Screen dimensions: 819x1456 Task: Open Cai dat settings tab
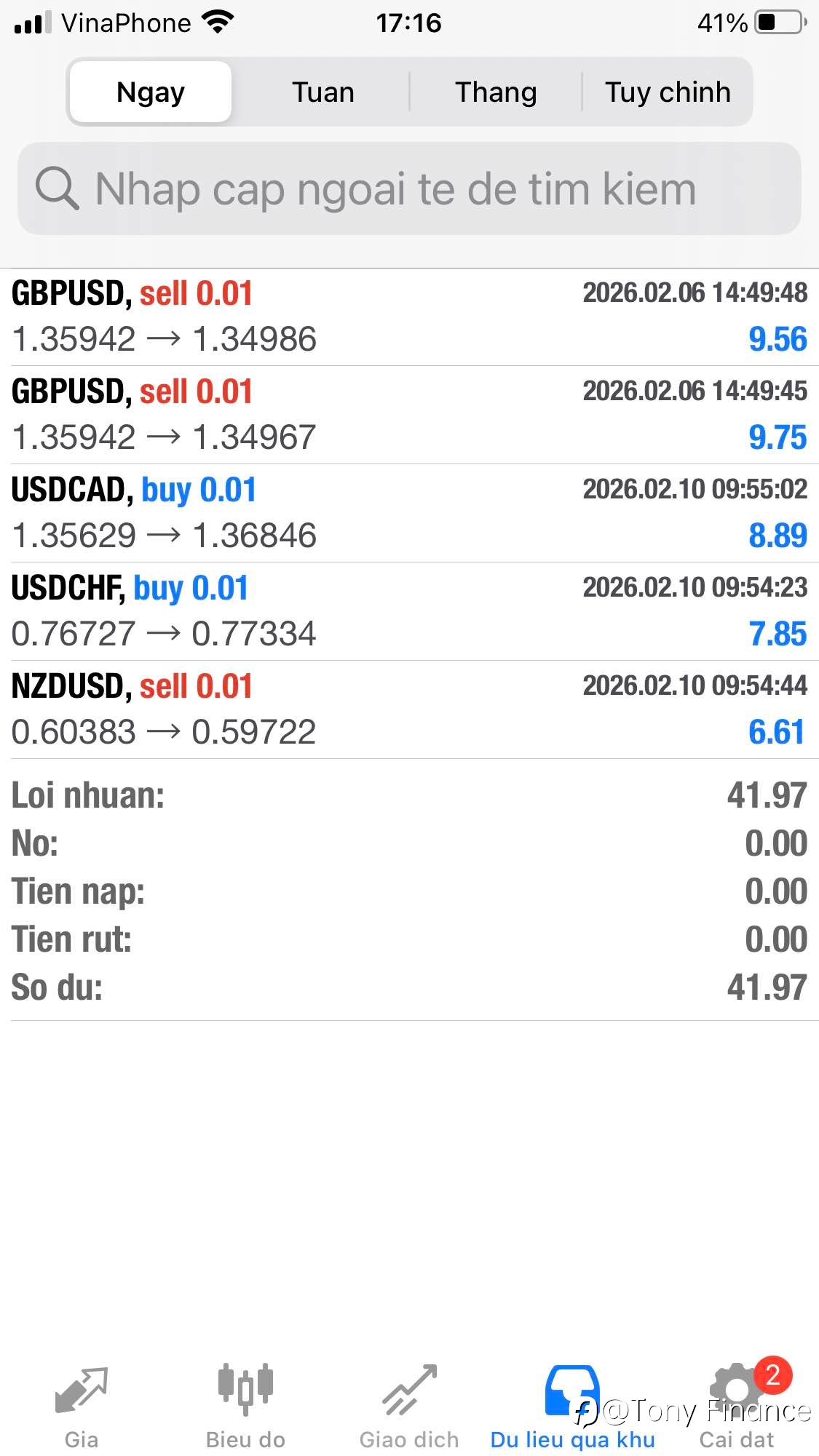[x=737, y=1407]
